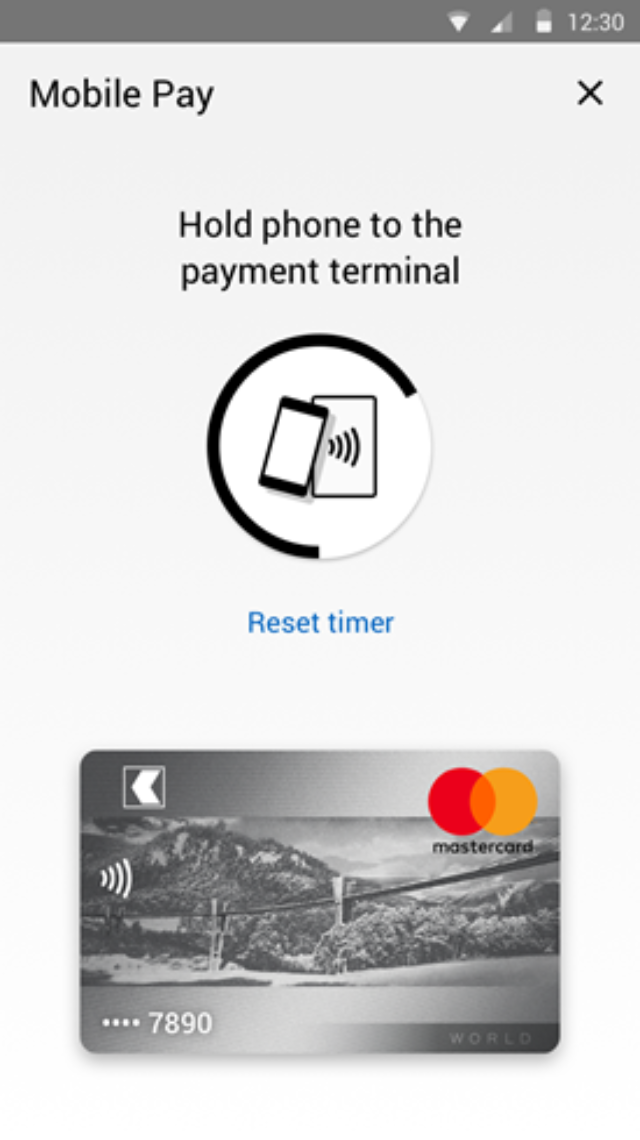Close the Mobile Pay screen
Screen dimensions: 640x1140
(590, 93)
